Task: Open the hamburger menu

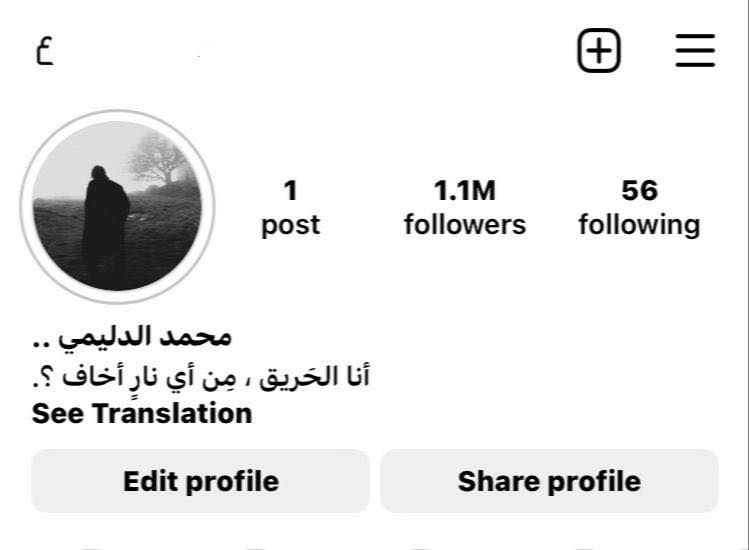Action: pos(695,50)
